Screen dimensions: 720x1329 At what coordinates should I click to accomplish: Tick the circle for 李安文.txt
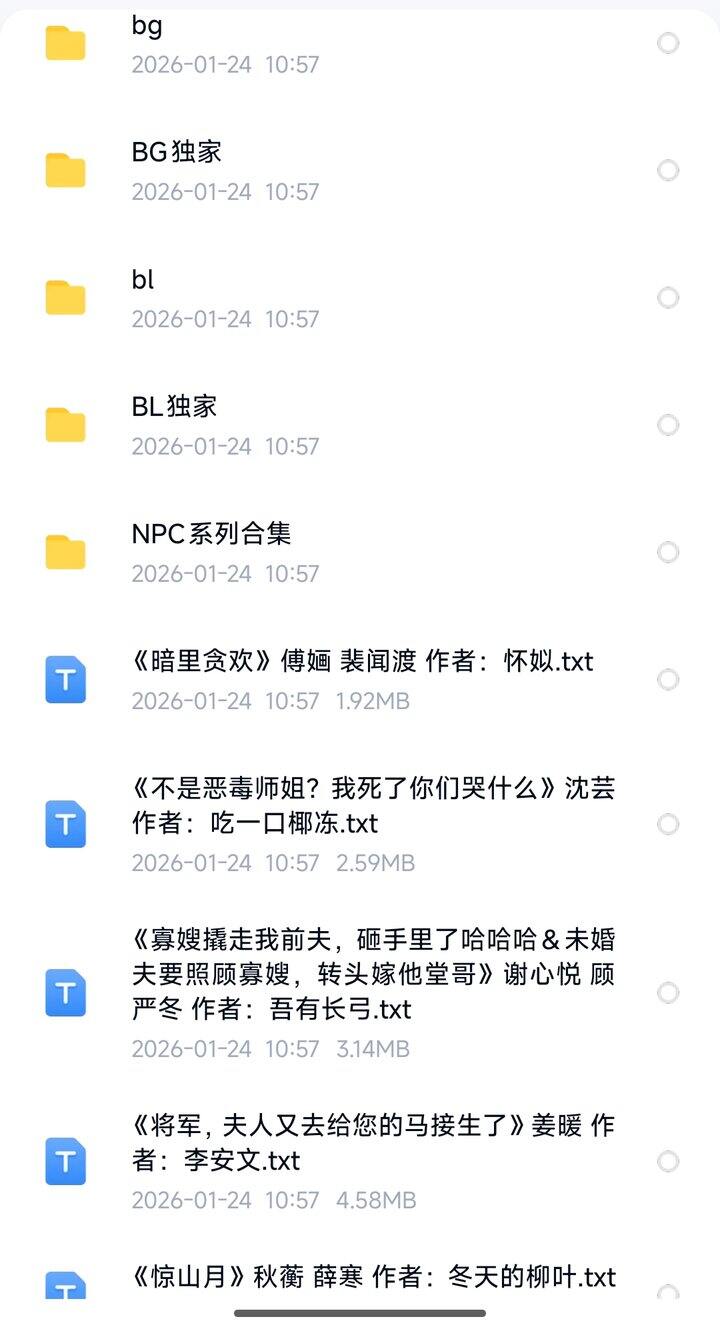point(668,1161)
